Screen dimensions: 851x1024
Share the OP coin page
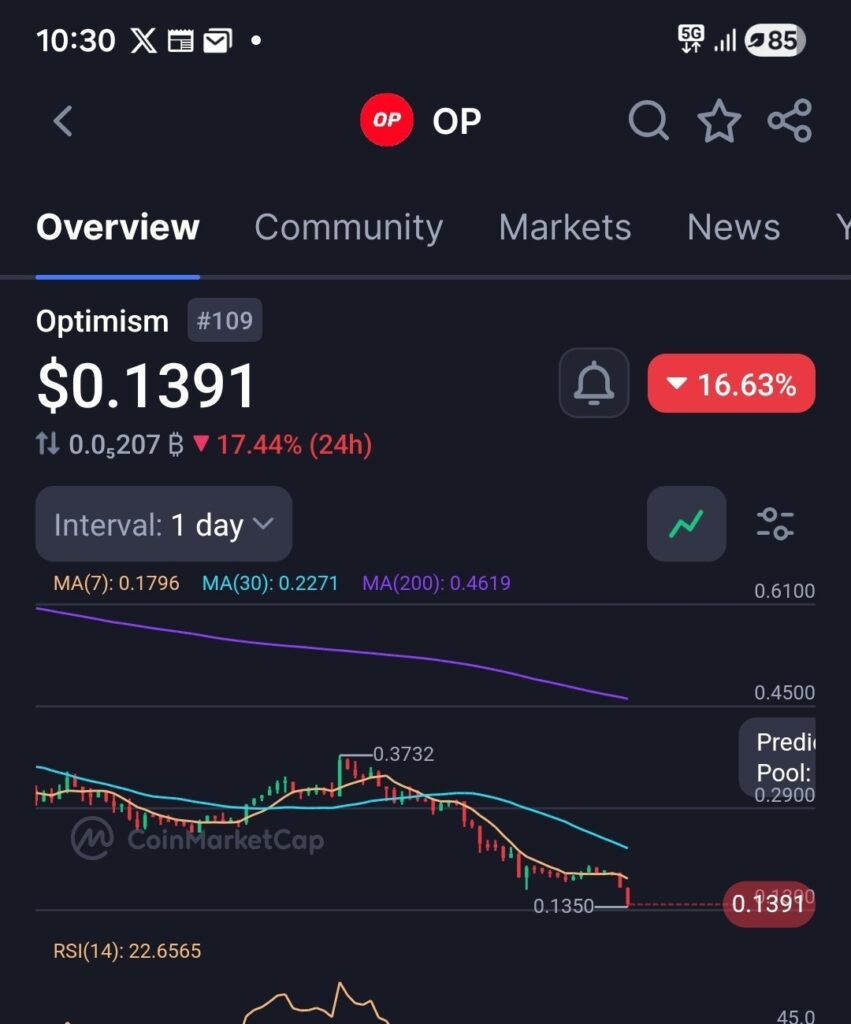[789, 122]
